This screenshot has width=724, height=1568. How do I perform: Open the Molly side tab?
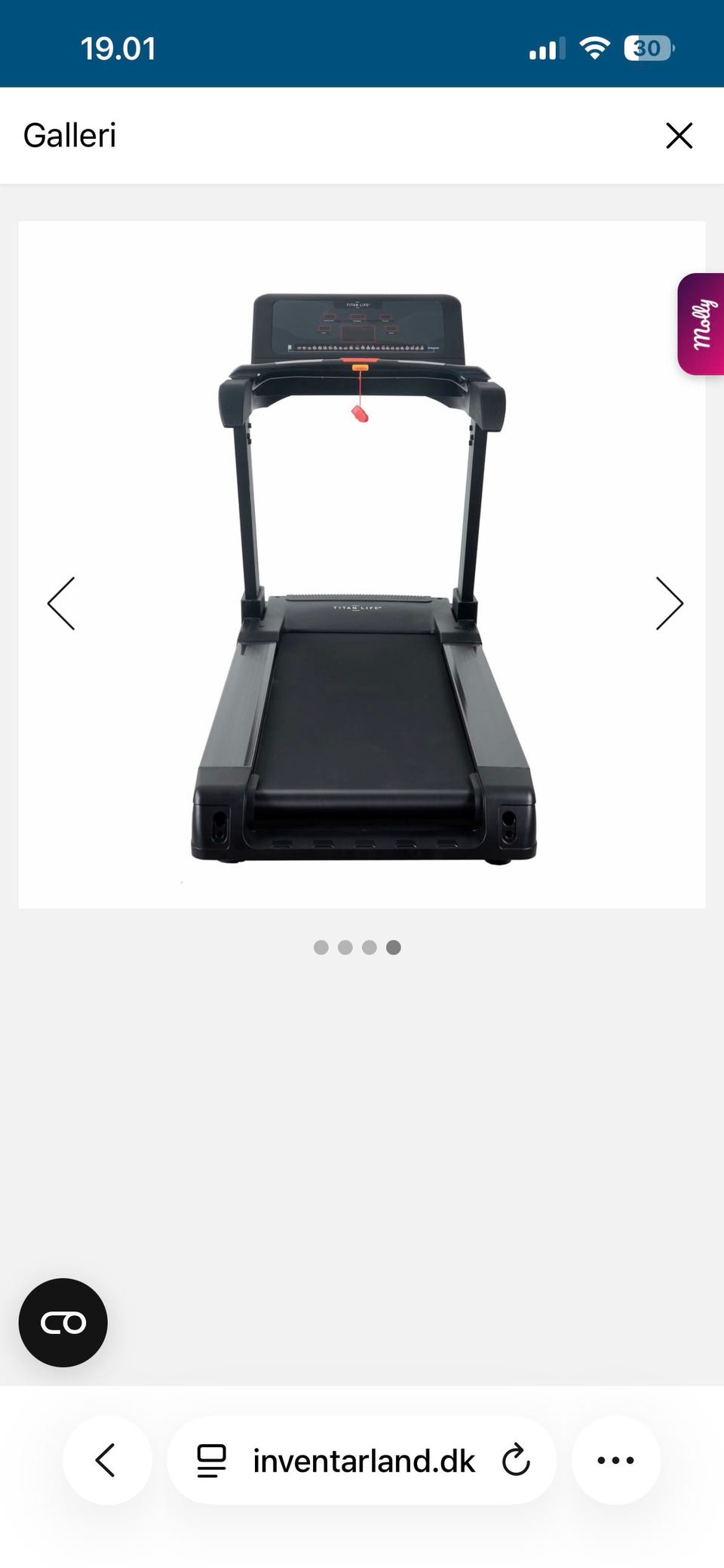[701, 324]
